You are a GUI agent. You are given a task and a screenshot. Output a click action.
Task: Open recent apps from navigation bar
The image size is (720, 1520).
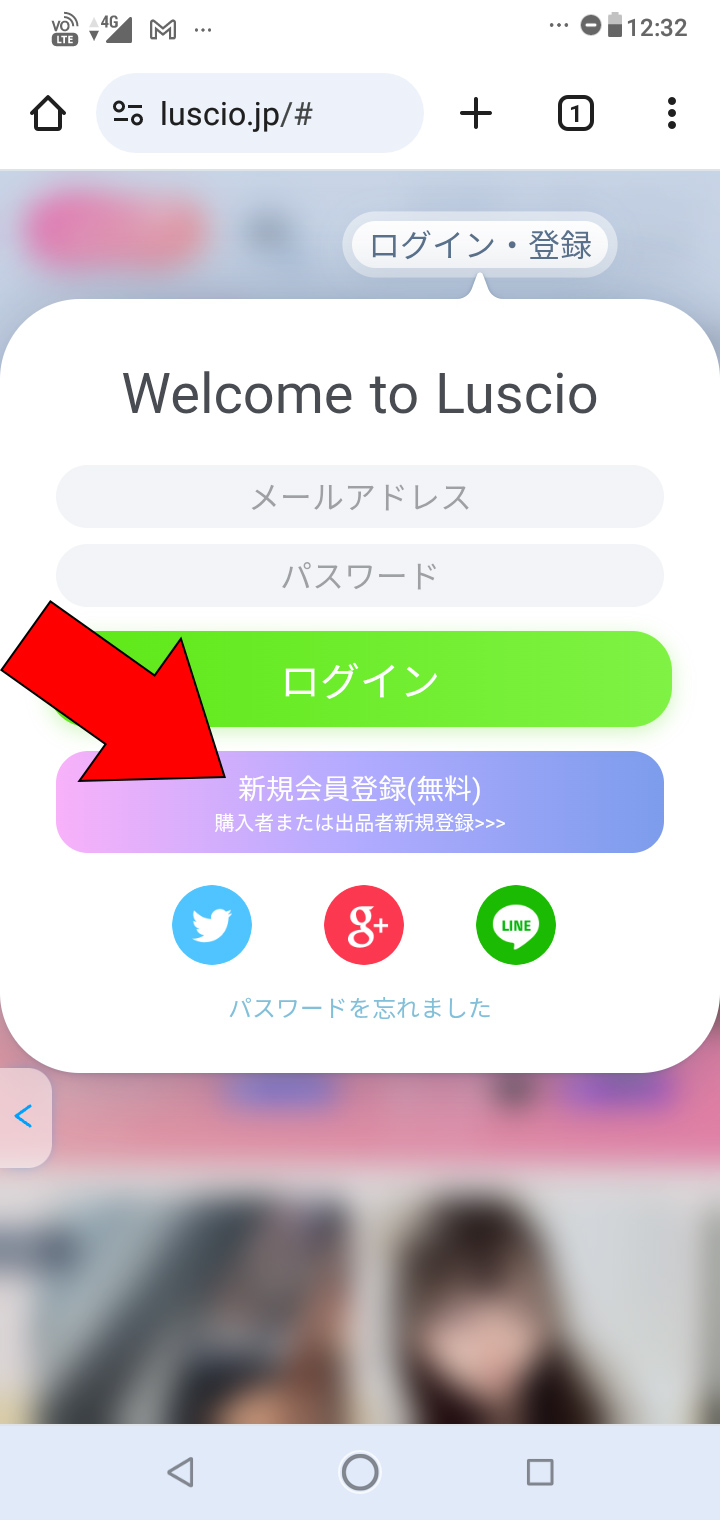pyautogui.click(x=540, y=1472)
